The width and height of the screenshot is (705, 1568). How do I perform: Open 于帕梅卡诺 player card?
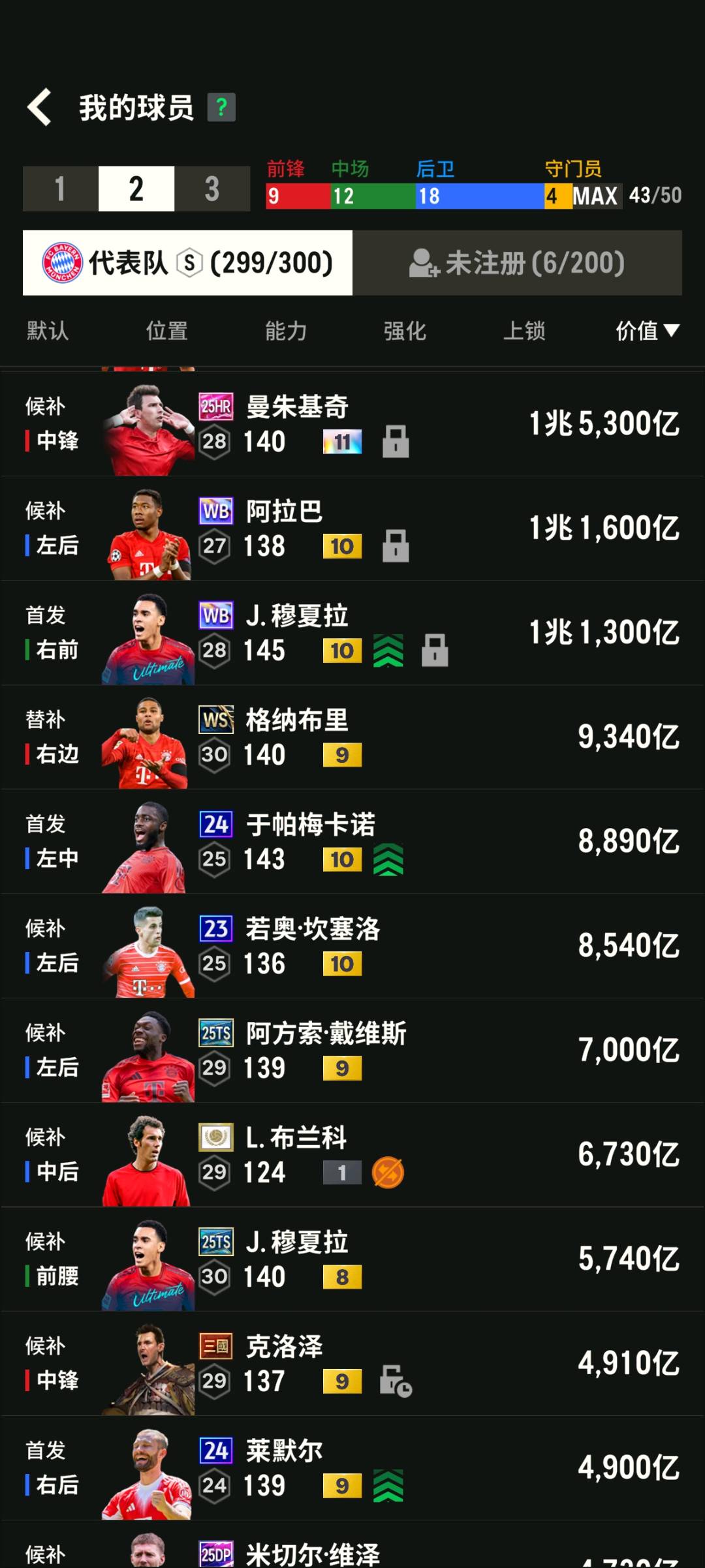click(352, 842)
